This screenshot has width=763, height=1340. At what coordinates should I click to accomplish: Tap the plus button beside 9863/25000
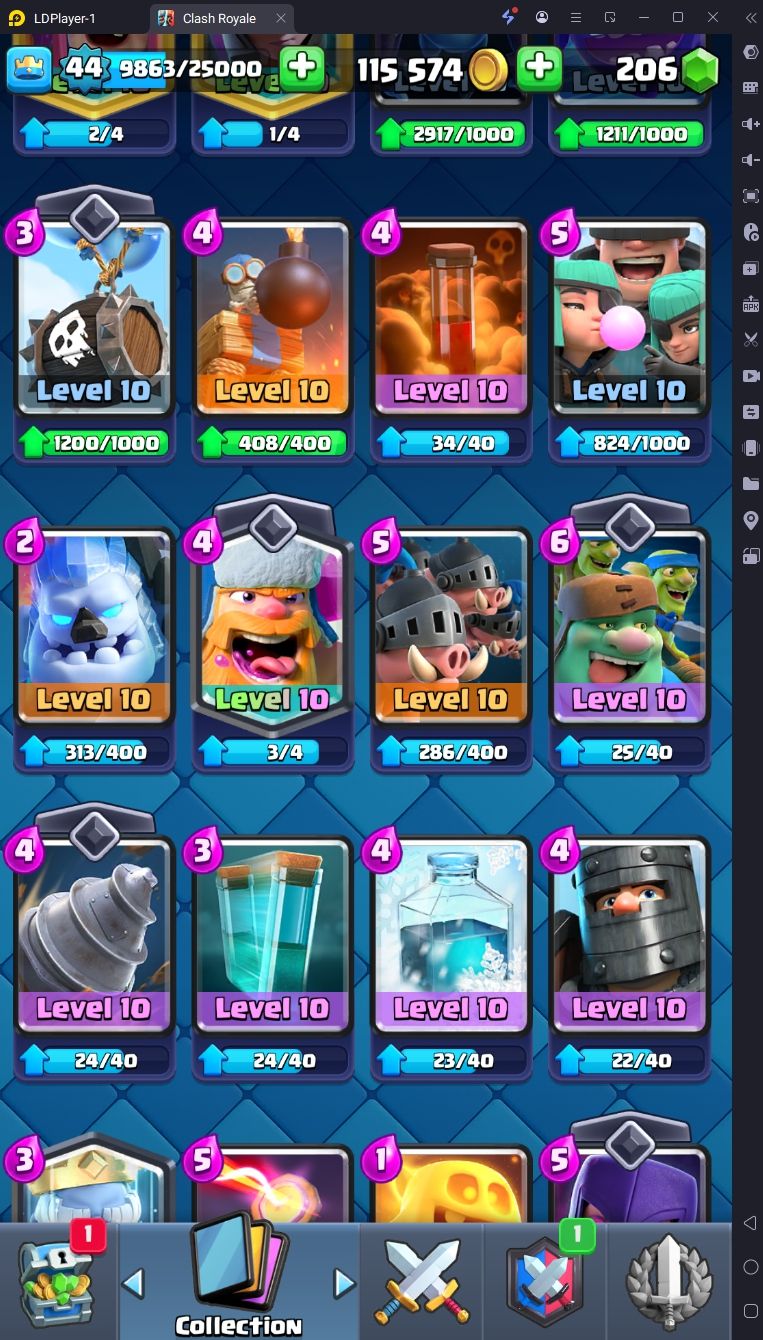click(x=301, y=68)
